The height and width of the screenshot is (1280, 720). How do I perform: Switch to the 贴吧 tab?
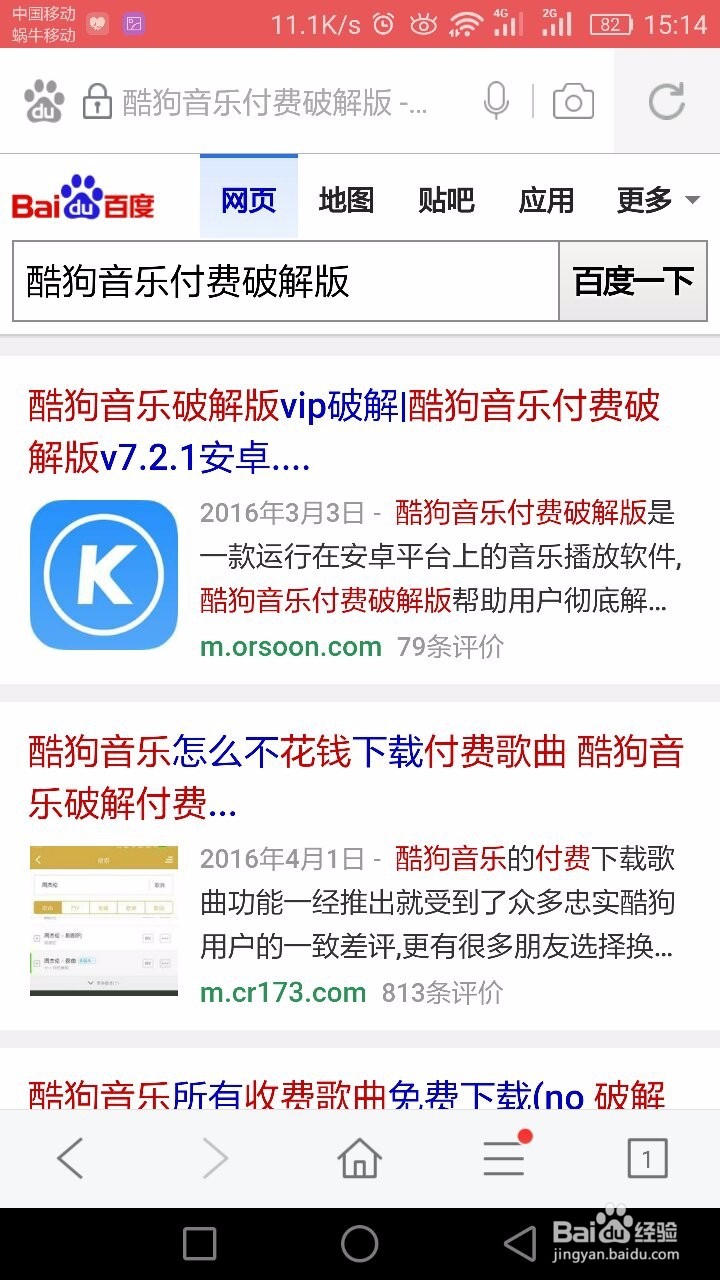pyautogui.click(x=445, y=199)
